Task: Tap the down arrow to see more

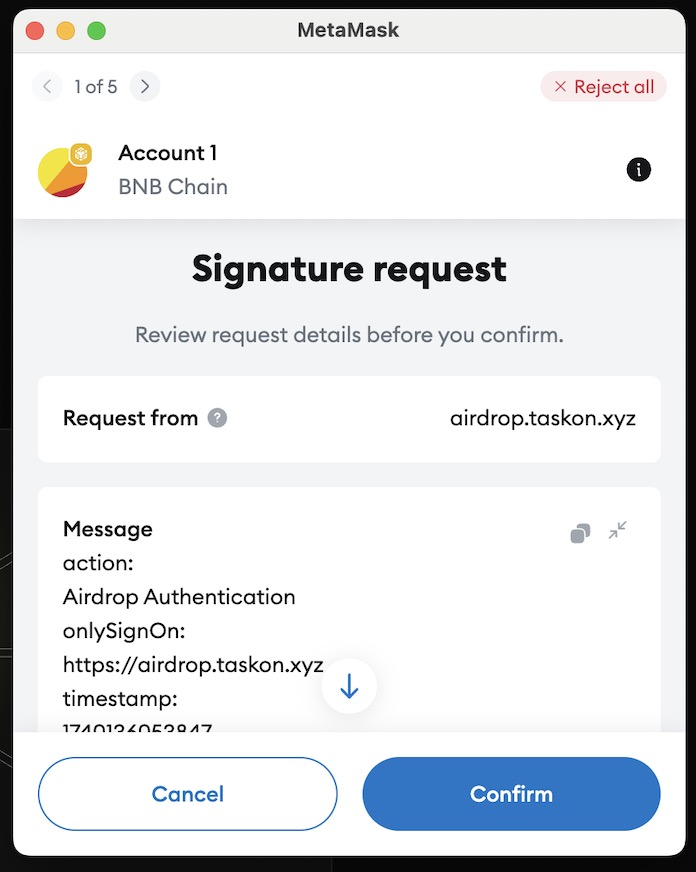Action: 349,686
